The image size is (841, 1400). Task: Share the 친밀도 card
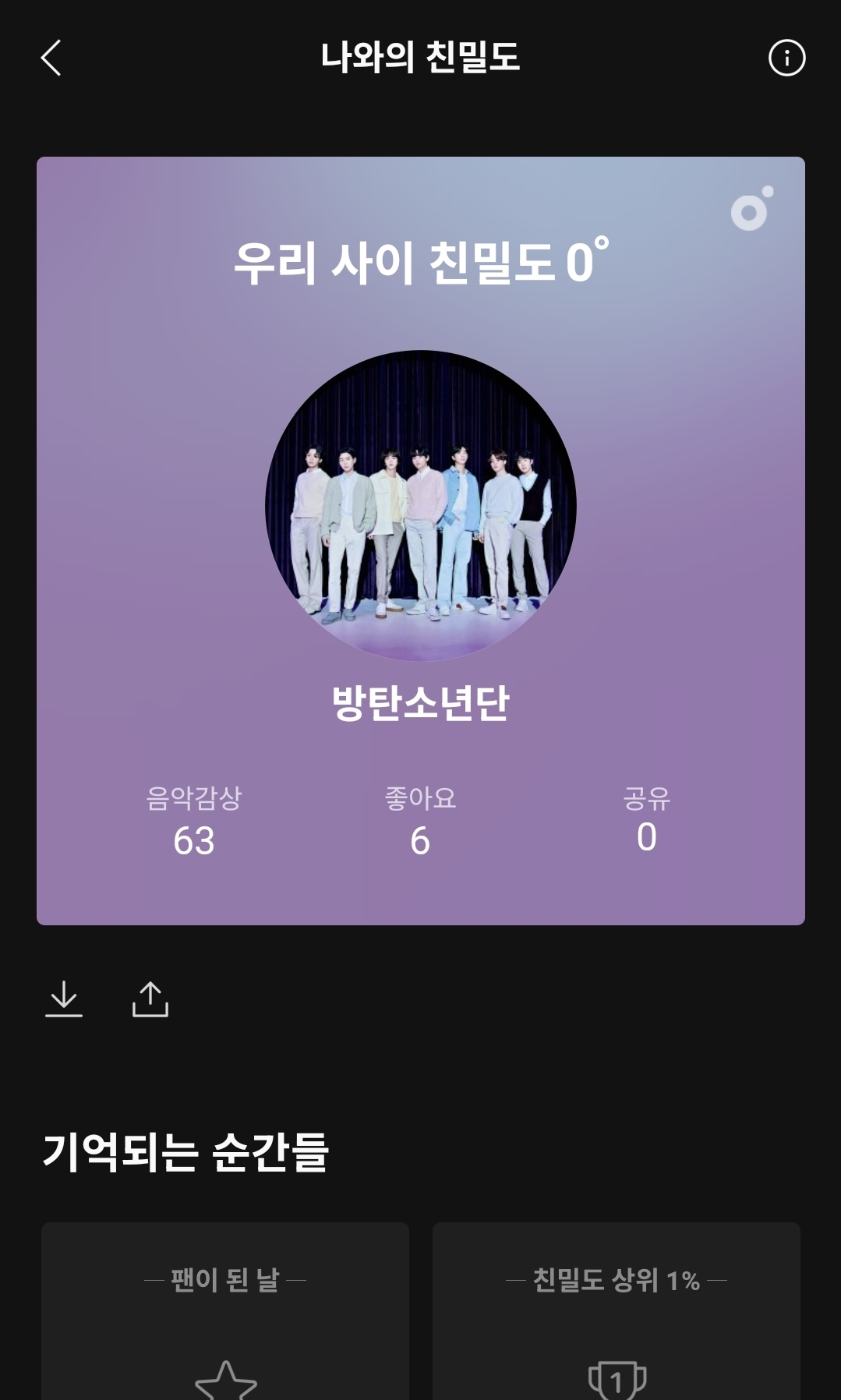point(150,999)
